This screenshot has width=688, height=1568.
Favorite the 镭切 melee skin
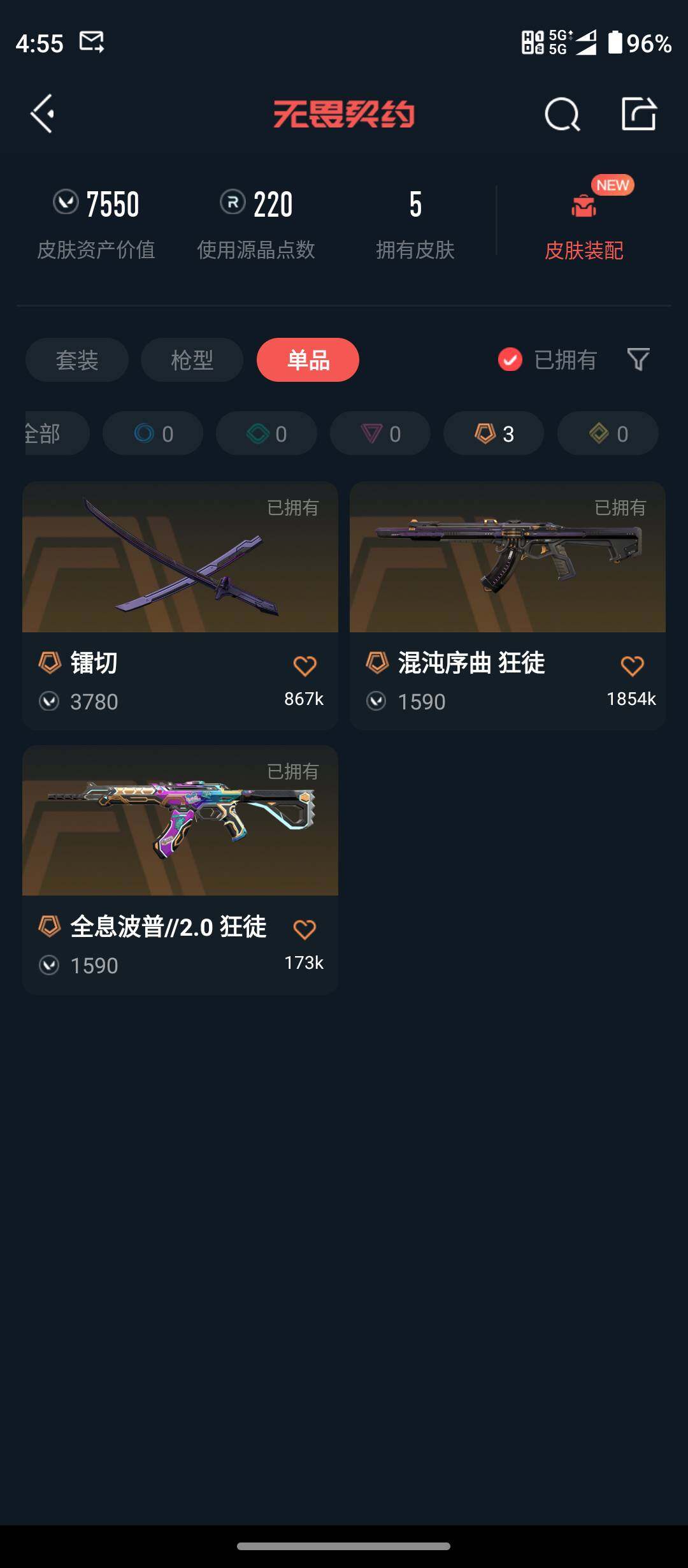pos(305,664)
